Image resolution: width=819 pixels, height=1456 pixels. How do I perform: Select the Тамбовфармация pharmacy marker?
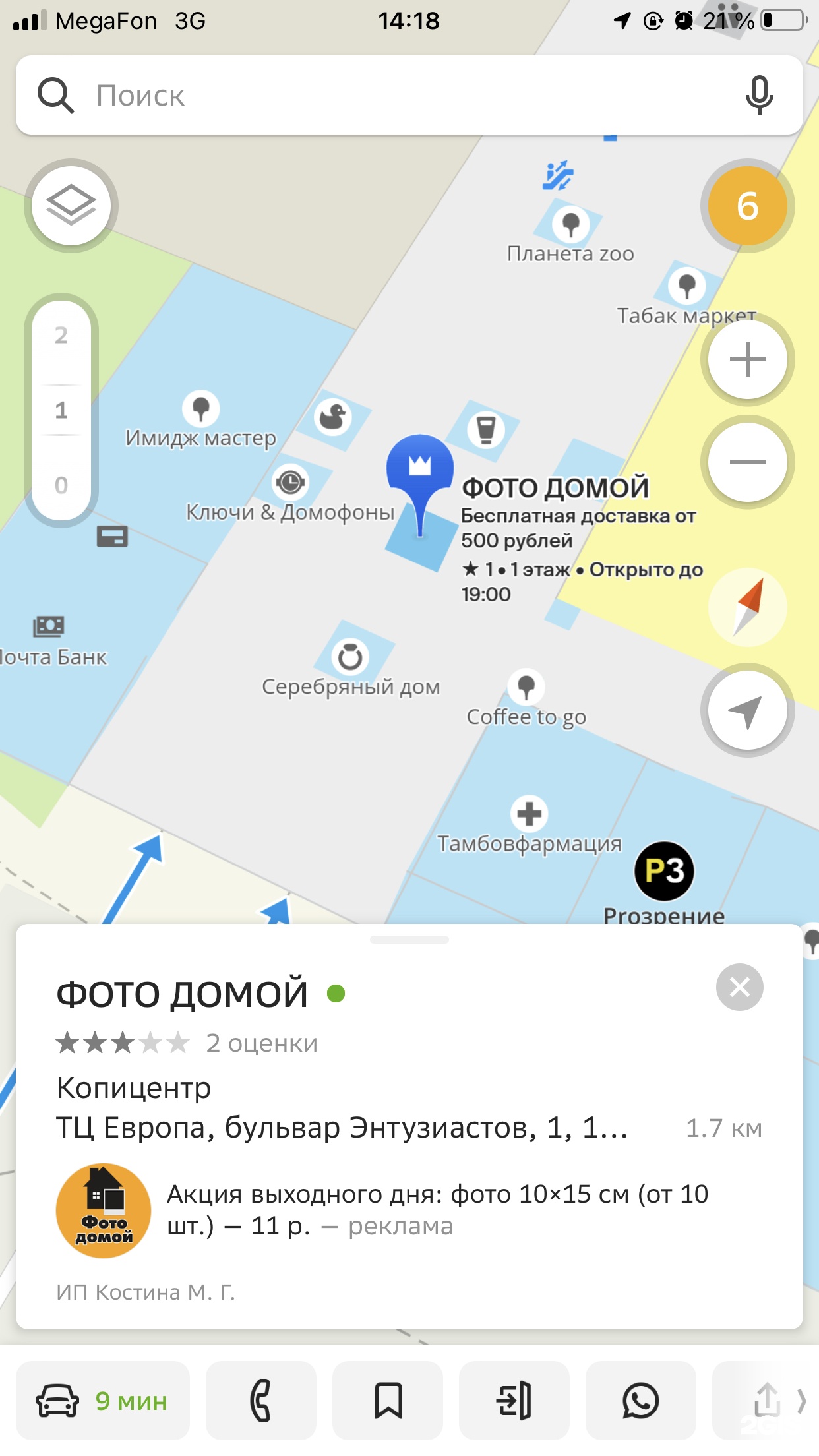tap(529, 814)
